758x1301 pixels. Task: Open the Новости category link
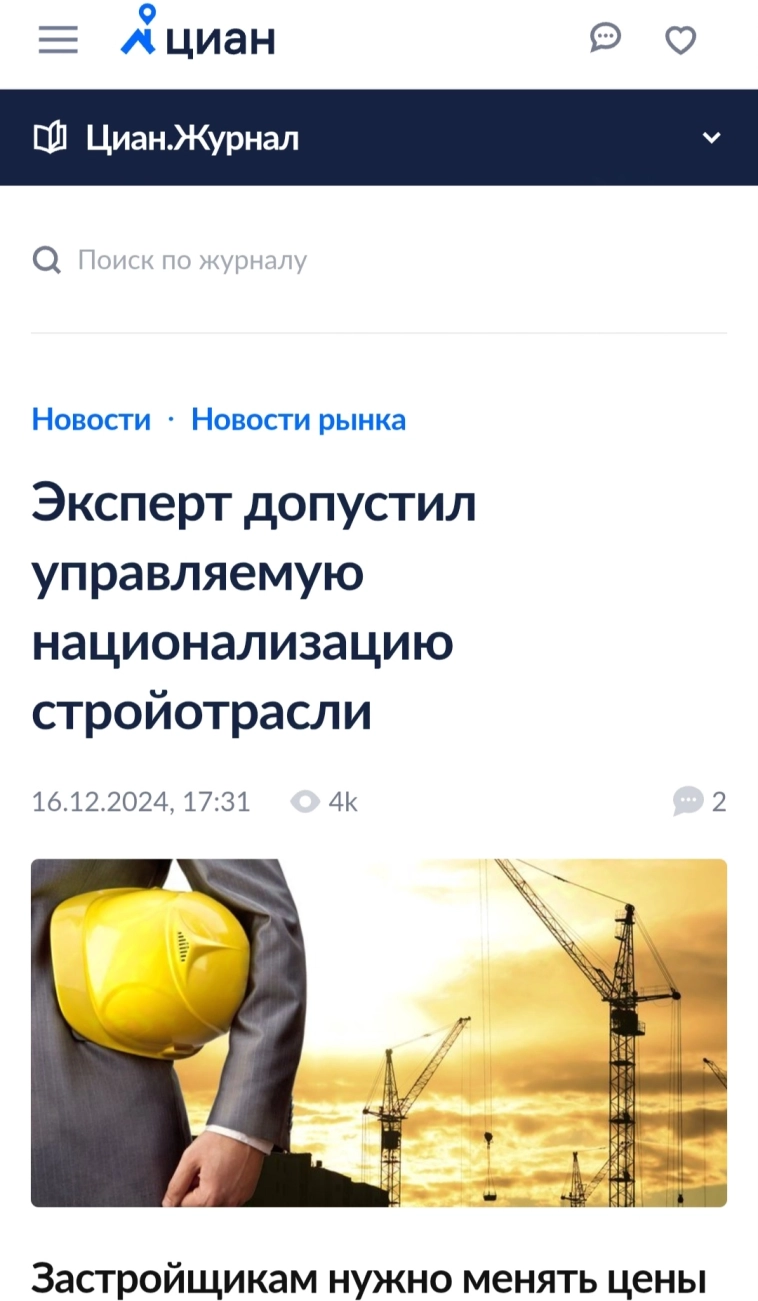[91, 419]
